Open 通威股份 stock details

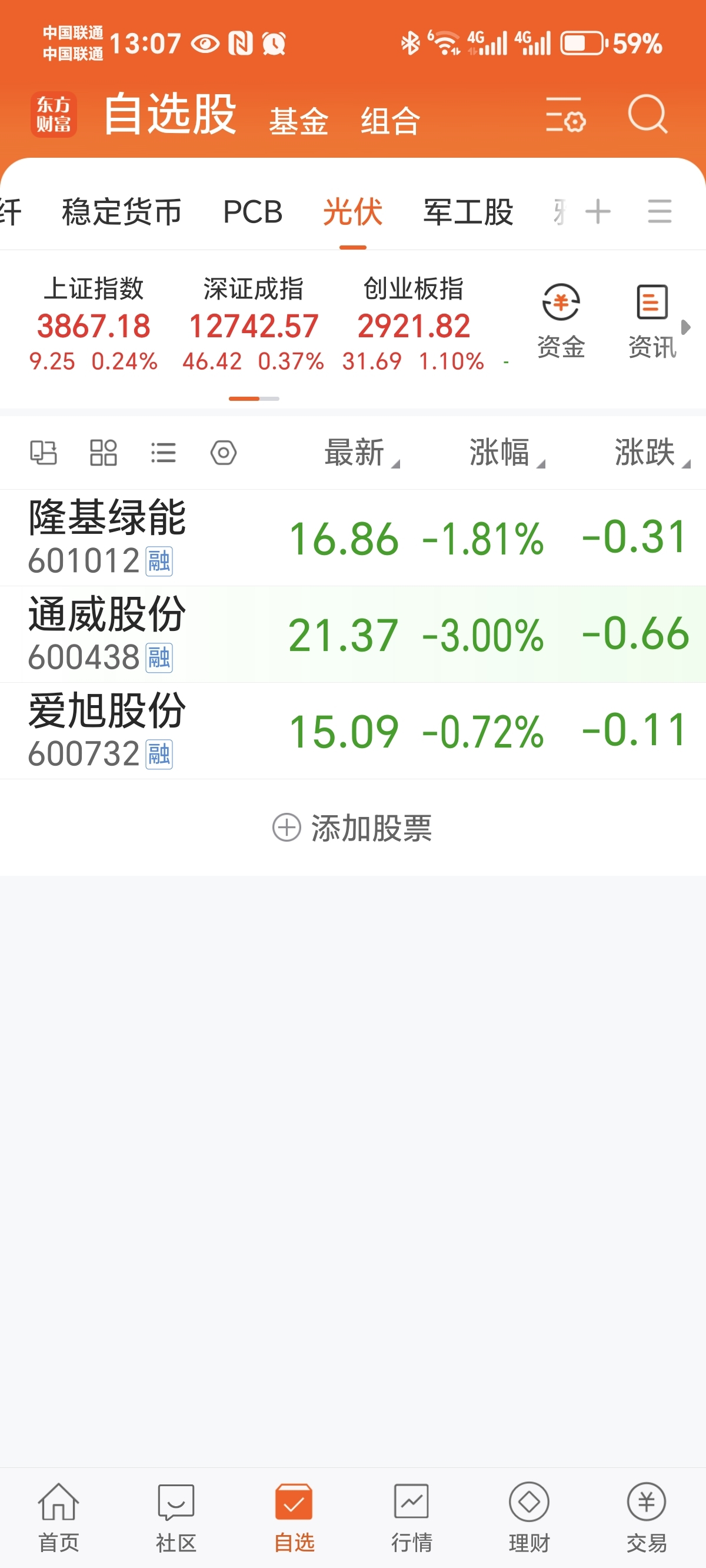(x=353, y=634)
